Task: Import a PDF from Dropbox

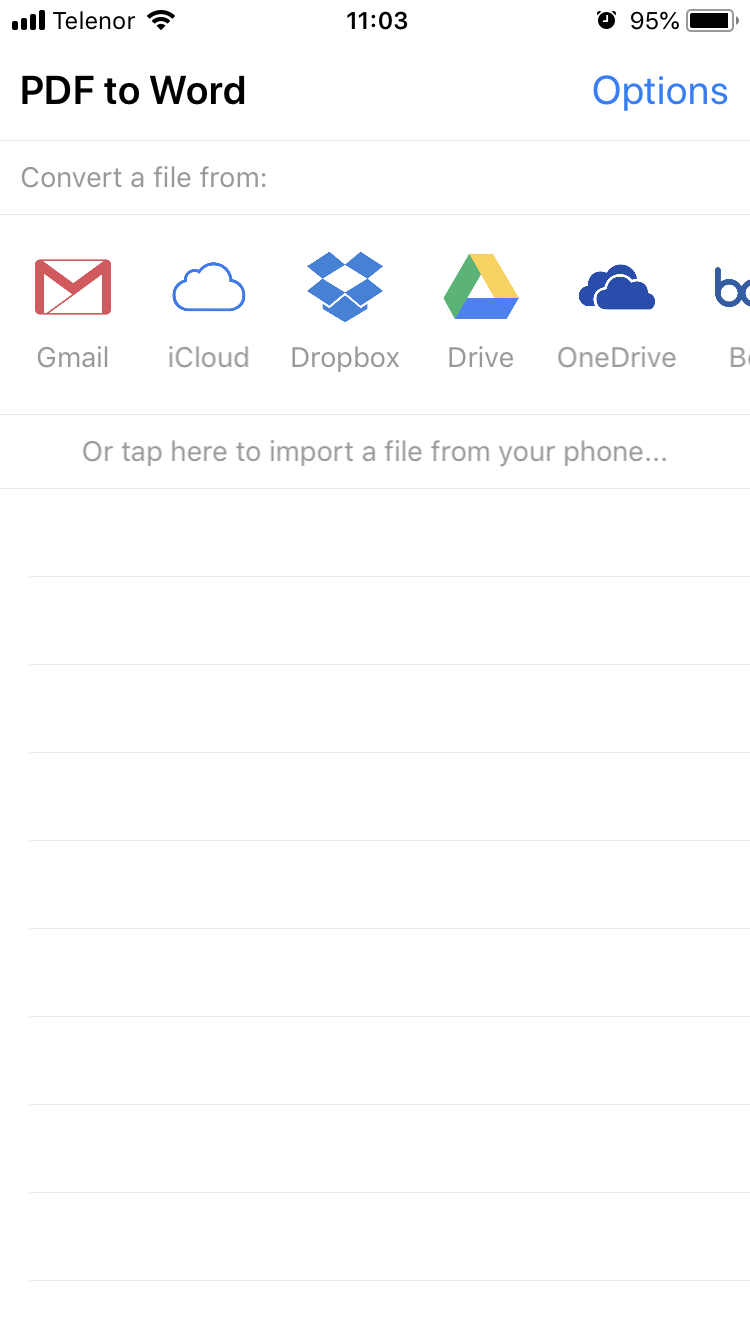Action: click(x=345, y=313)
